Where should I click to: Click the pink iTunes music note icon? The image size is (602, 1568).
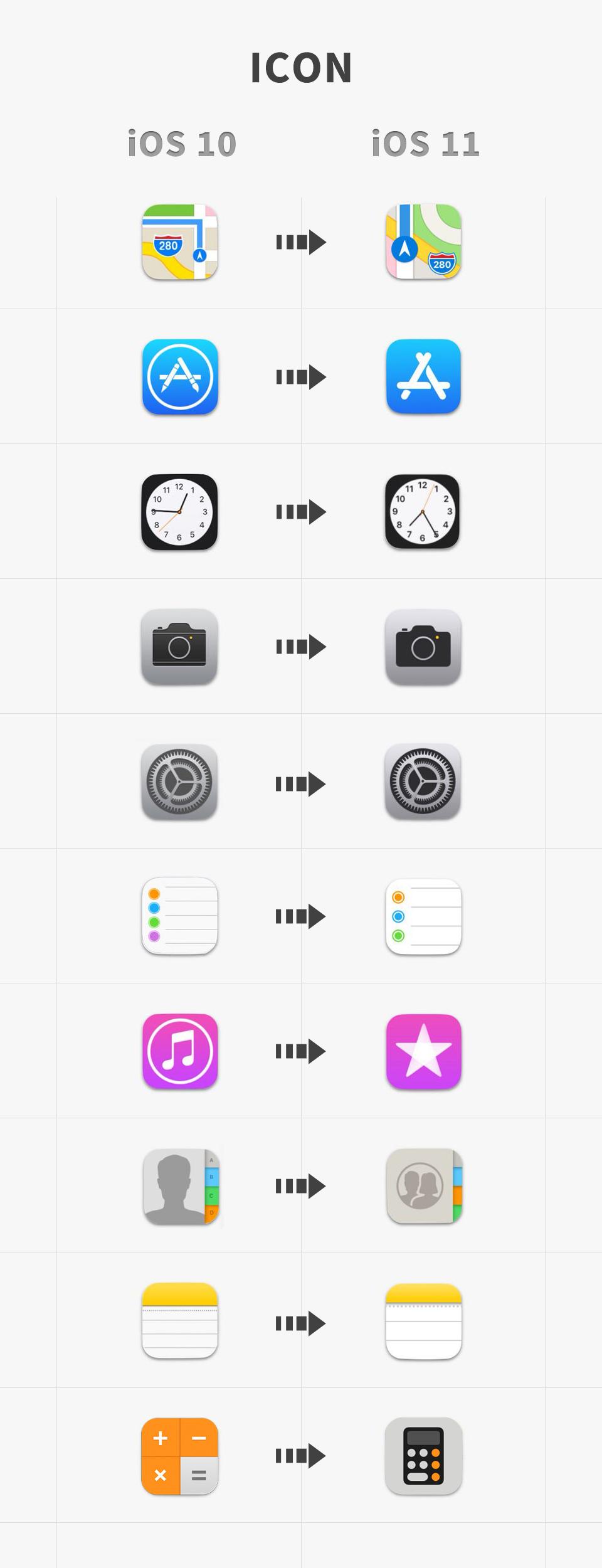coord(180,1052)
